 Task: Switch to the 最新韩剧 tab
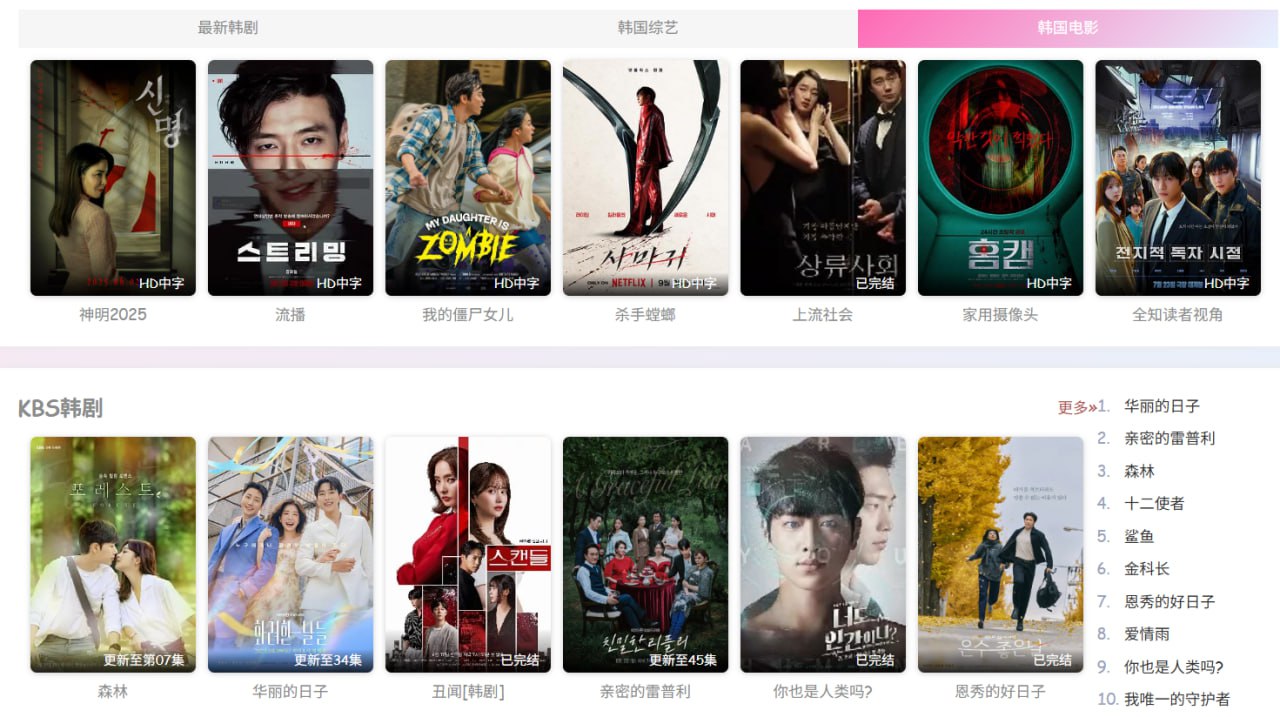coord(228,28)
